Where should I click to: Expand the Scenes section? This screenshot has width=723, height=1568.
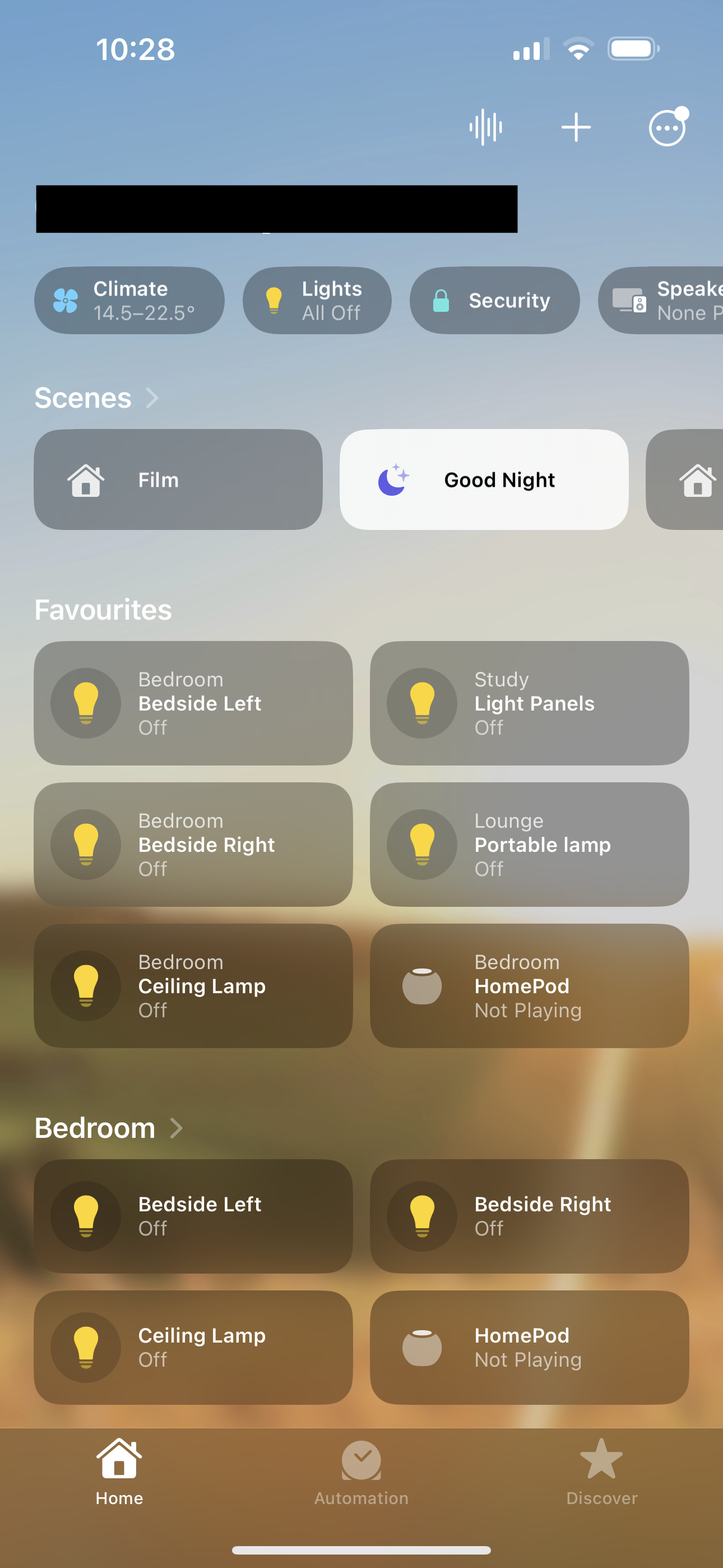click(x=98, y=398)
